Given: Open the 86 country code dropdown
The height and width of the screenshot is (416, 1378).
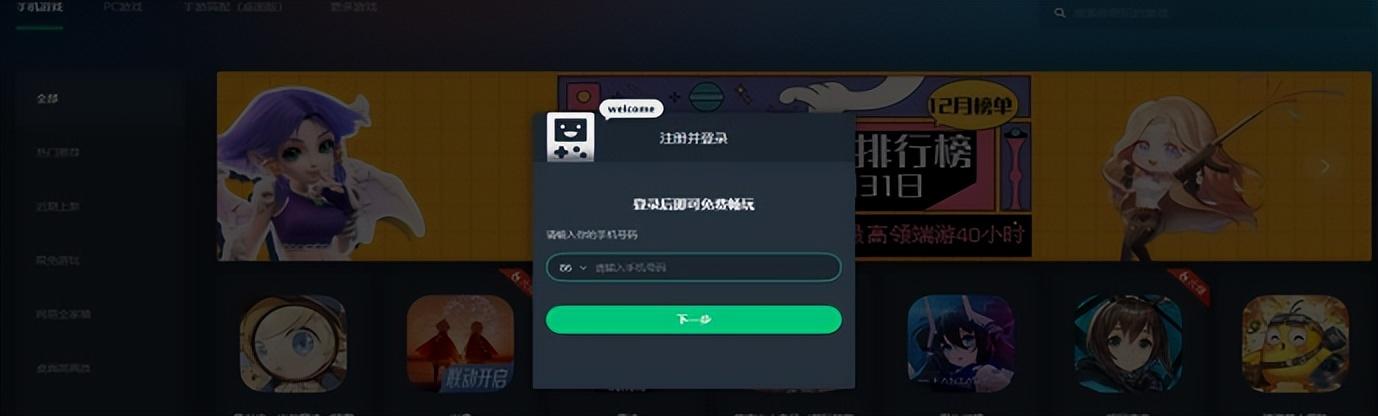Looking at the screenshot, I should [x=572, y=268].
